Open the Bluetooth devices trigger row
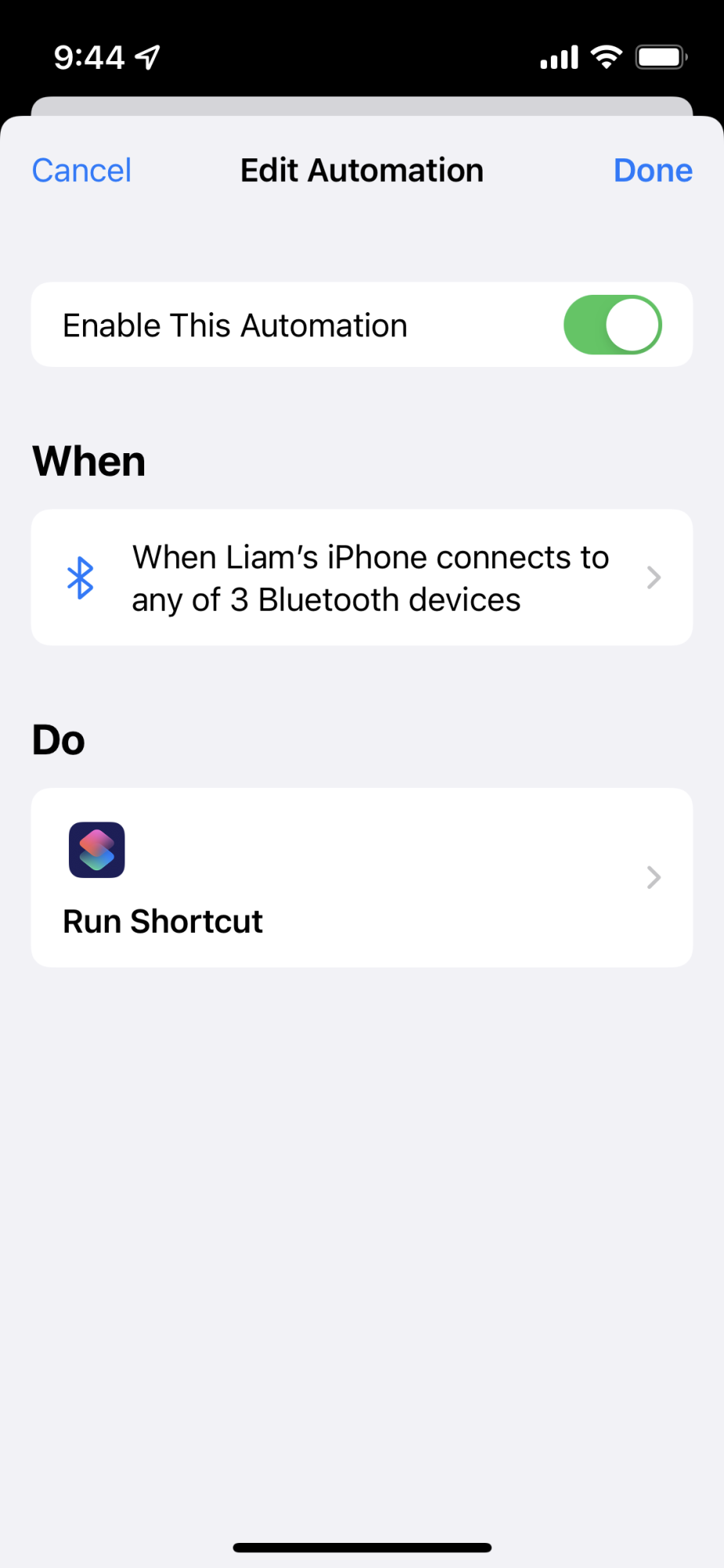Viewport: 724px width, 1568px height. point(362,578)
